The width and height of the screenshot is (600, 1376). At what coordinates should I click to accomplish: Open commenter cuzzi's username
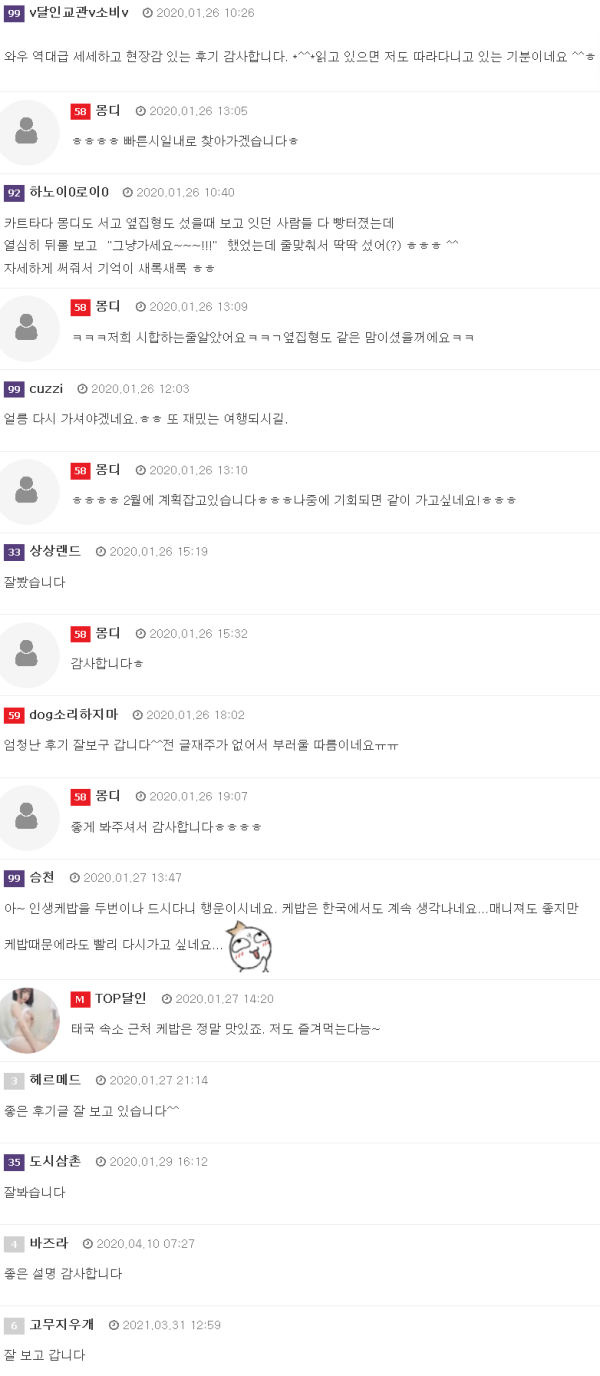pyautogui.click(x=46, y=388)
